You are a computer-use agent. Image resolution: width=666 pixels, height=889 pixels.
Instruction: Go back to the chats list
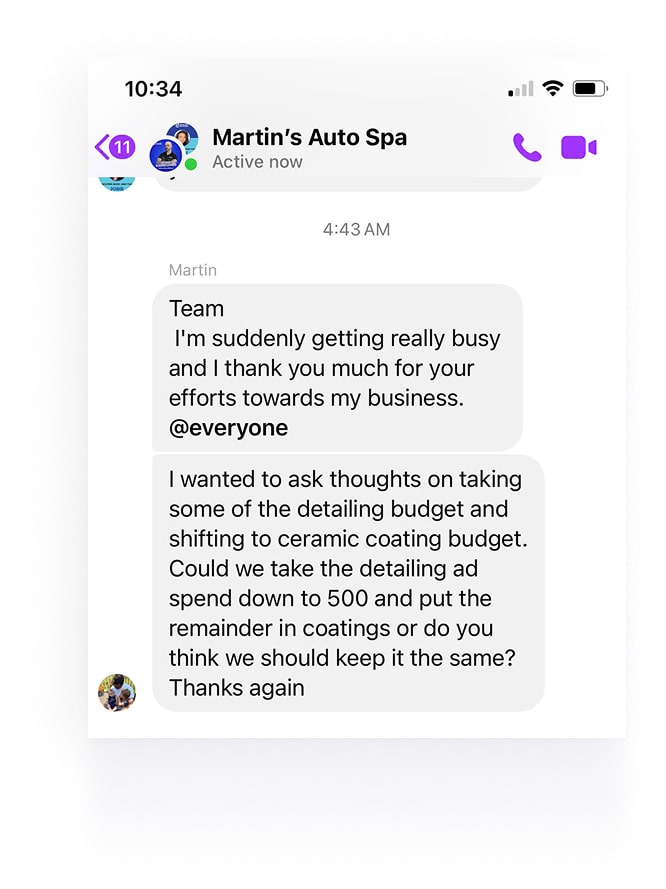click(x=113, y=148)
